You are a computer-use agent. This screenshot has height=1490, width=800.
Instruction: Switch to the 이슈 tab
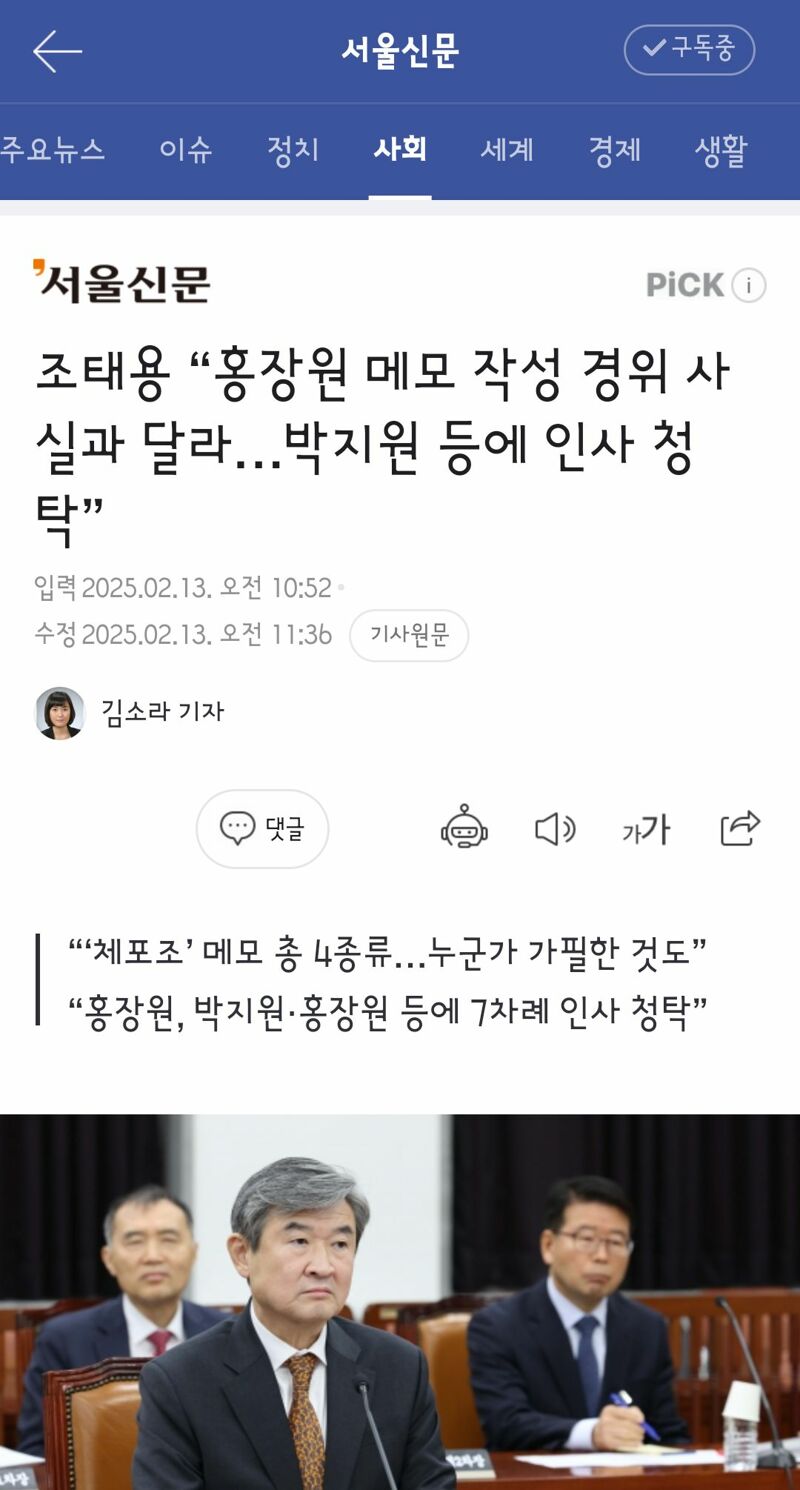pyautogui.click(x=186, y=150)
